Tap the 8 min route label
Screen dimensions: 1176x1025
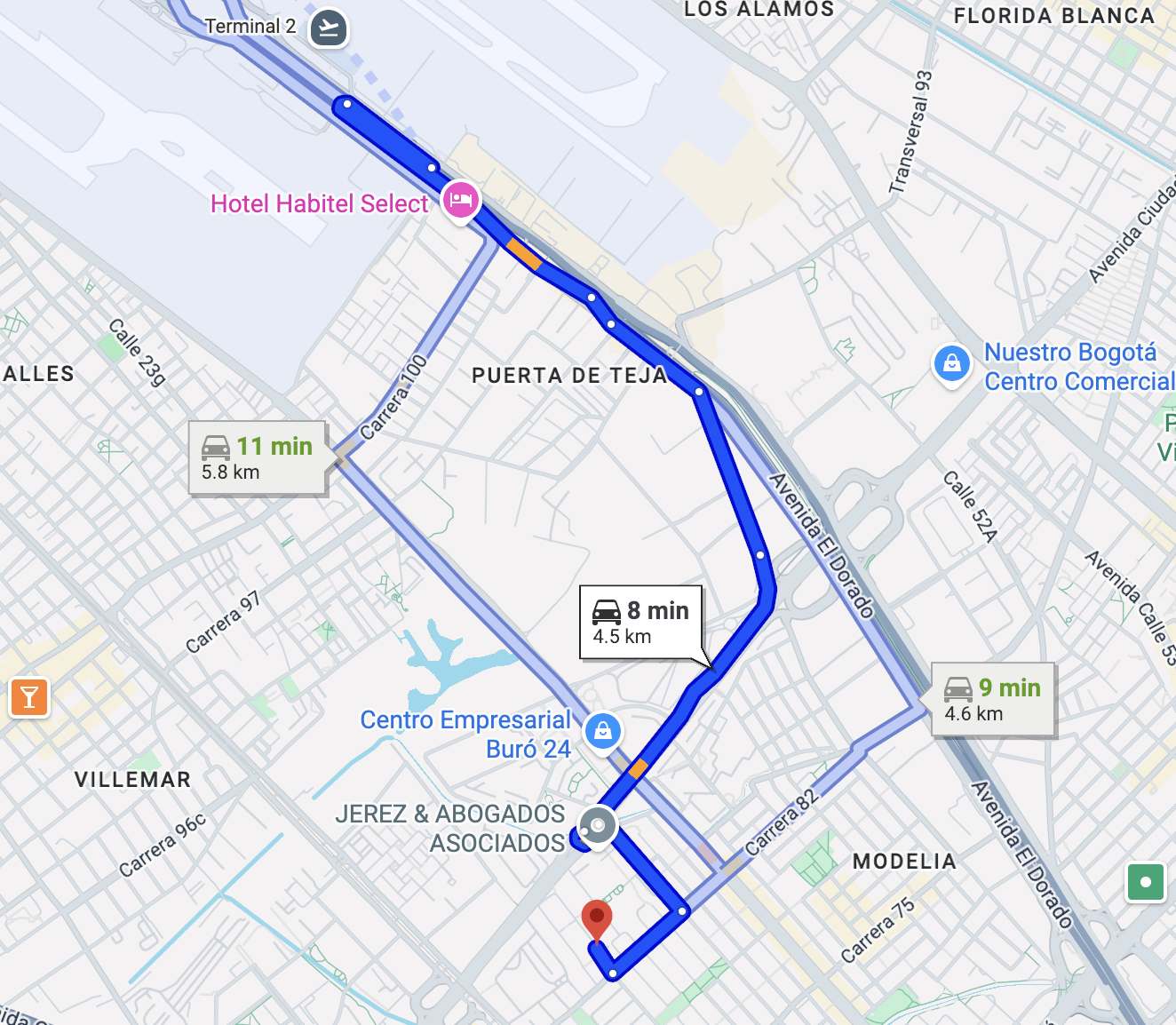coord(640,622)
